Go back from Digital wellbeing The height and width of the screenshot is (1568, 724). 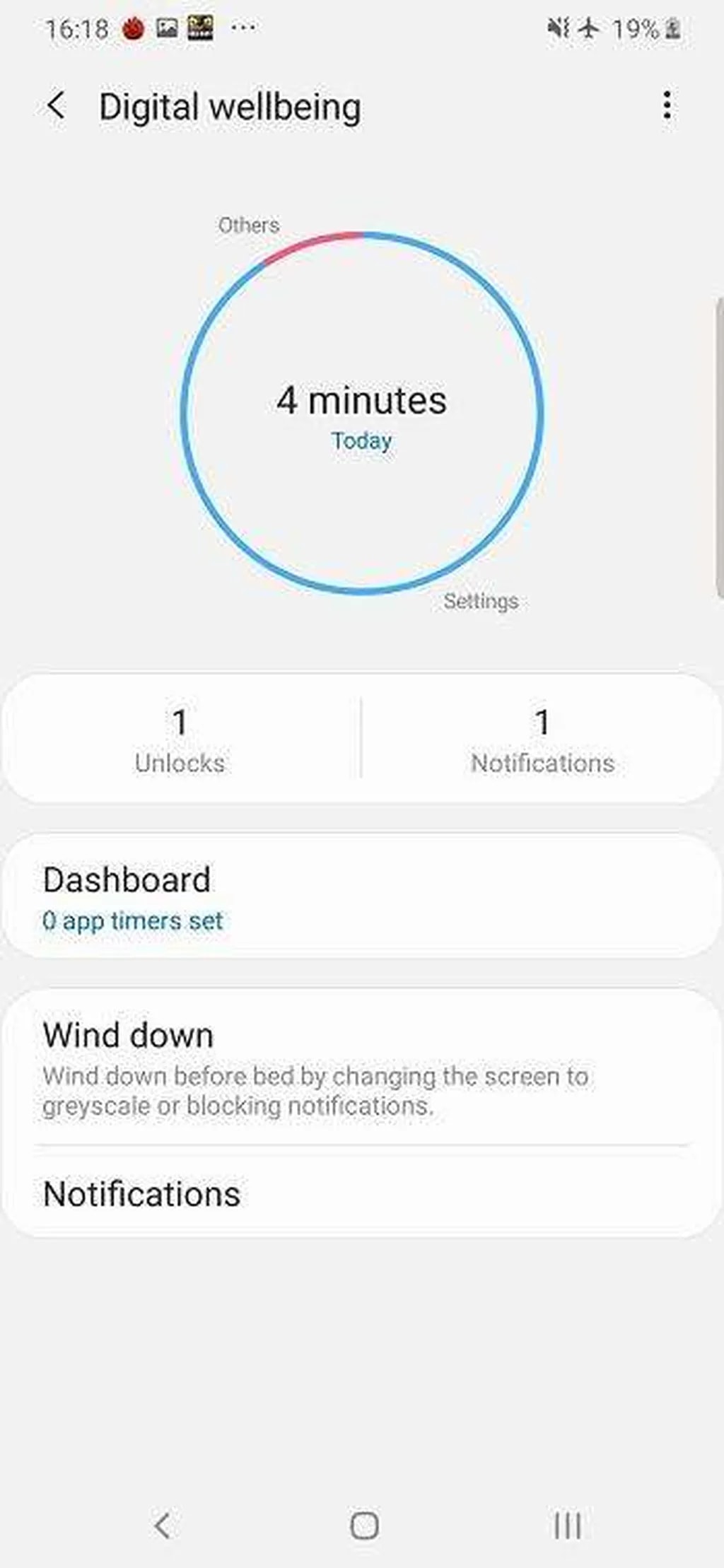coord(56,106)
